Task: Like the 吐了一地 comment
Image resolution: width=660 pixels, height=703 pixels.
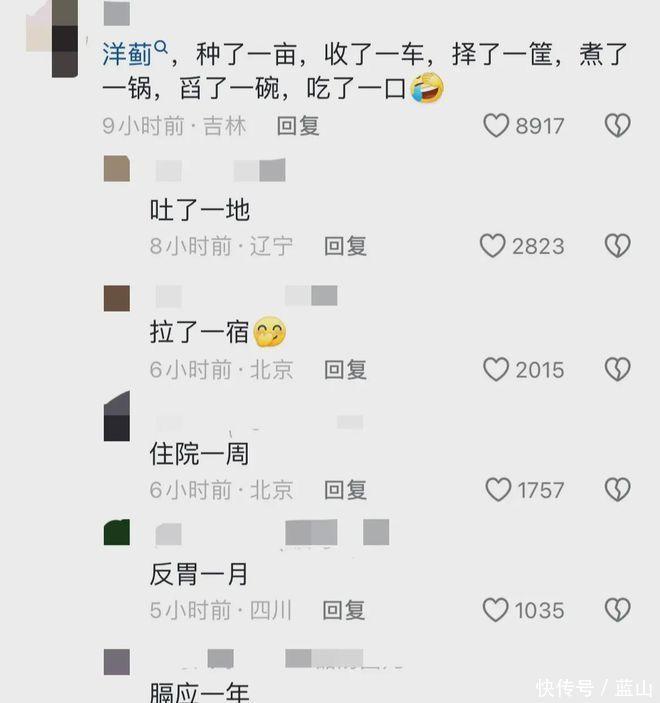Action: point(492,246)
